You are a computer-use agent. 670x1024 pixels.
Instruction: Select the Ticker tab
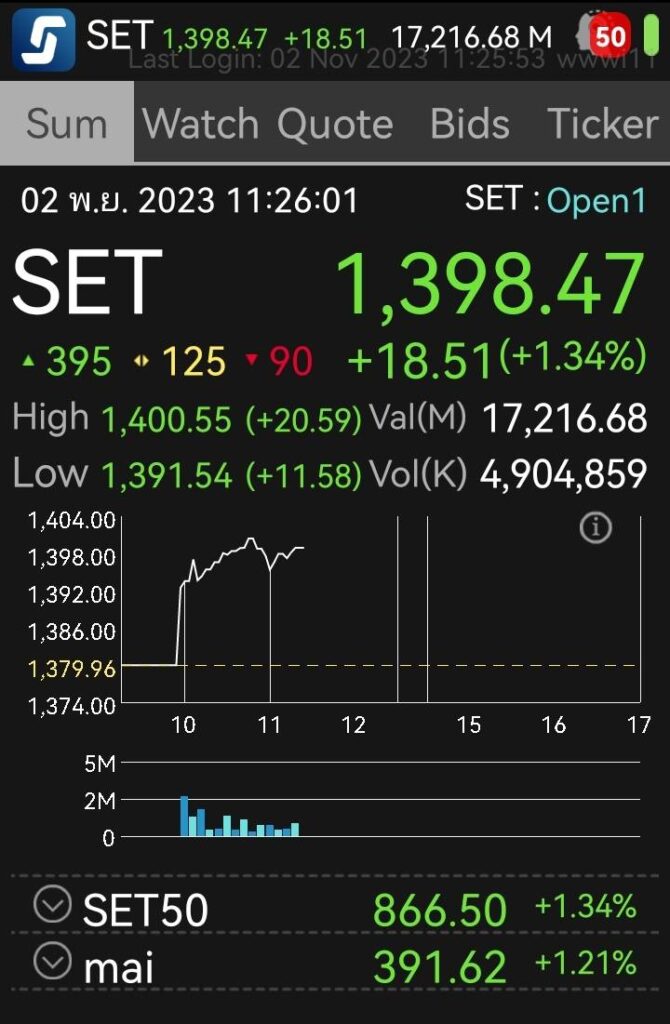click(x=603, y=124)
